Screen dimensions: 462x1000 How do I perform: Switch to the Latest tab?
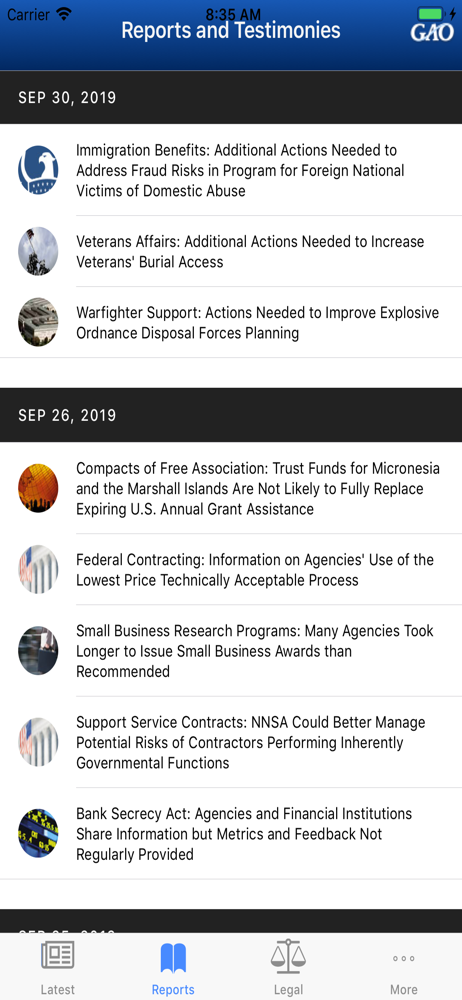57,967
